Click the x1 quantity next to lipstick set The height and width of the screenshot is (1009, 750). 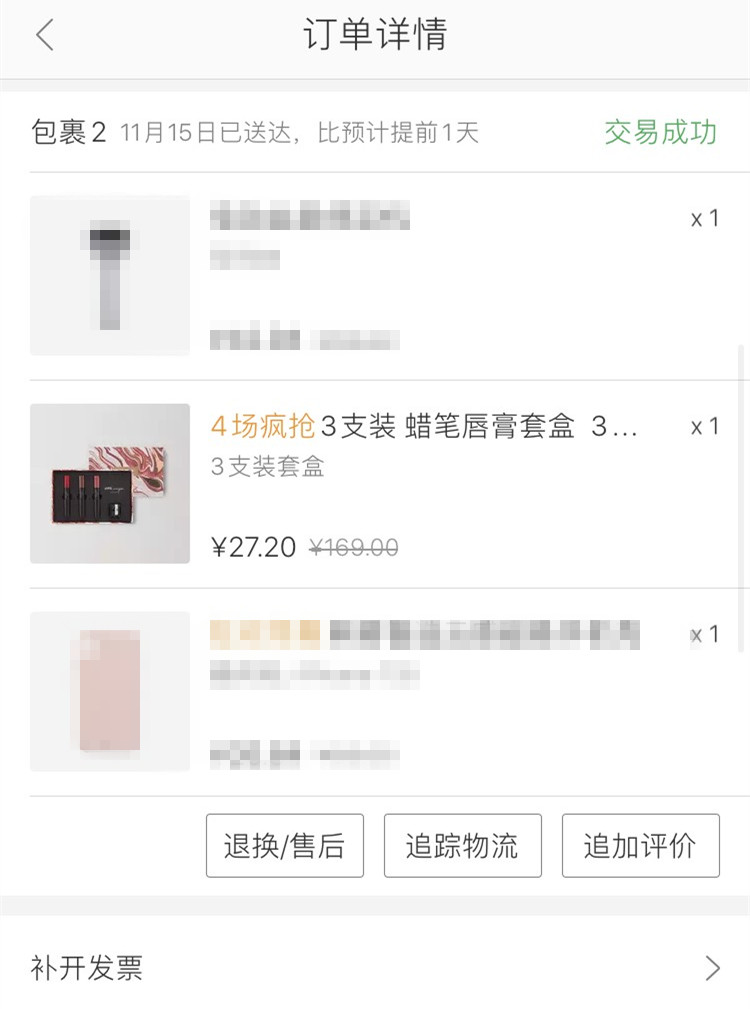click(704, 426)
